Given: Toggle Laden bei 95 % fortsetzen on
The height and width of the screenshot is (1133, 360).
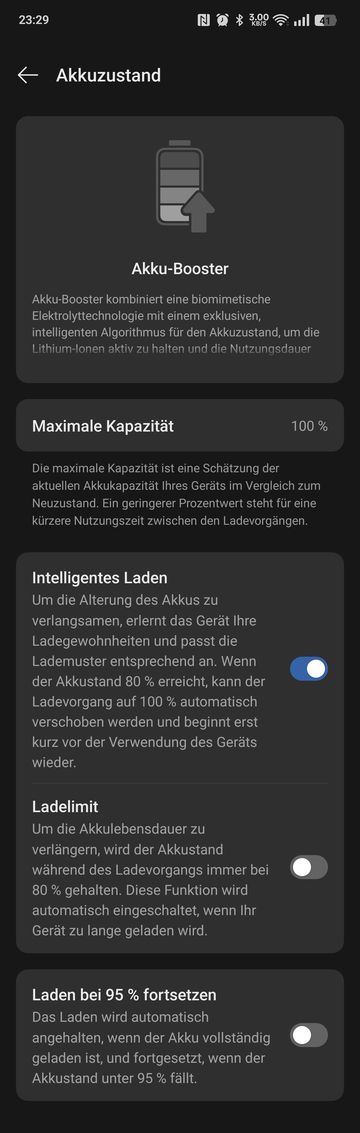Looking at the screenshot, I should (x=309, y=1035).
